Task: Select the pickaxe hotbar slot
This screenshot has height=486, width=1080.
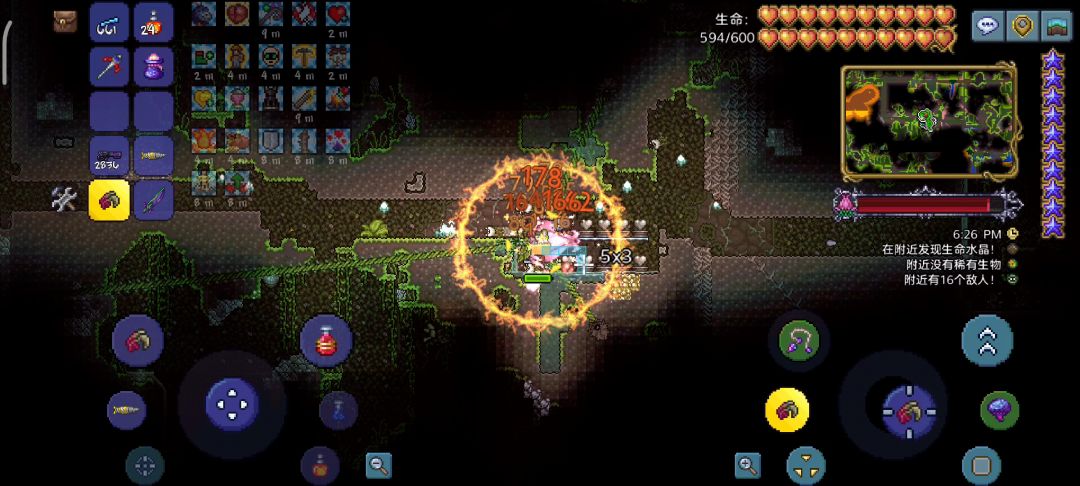Action: (109, 66)
